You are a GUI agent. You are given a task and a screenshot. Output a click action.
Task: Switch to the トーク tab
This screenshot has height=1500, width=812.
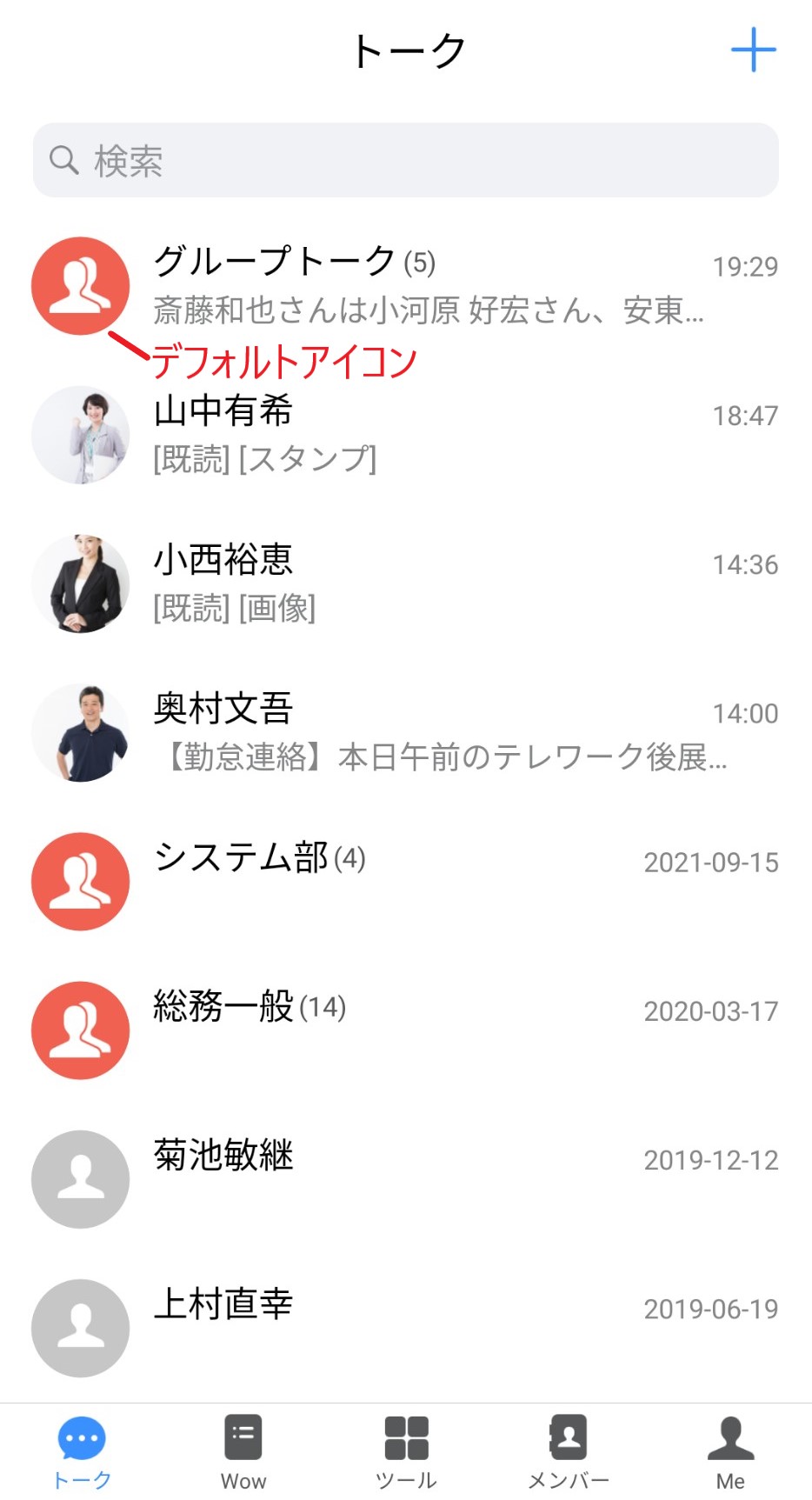[82, 1452]
